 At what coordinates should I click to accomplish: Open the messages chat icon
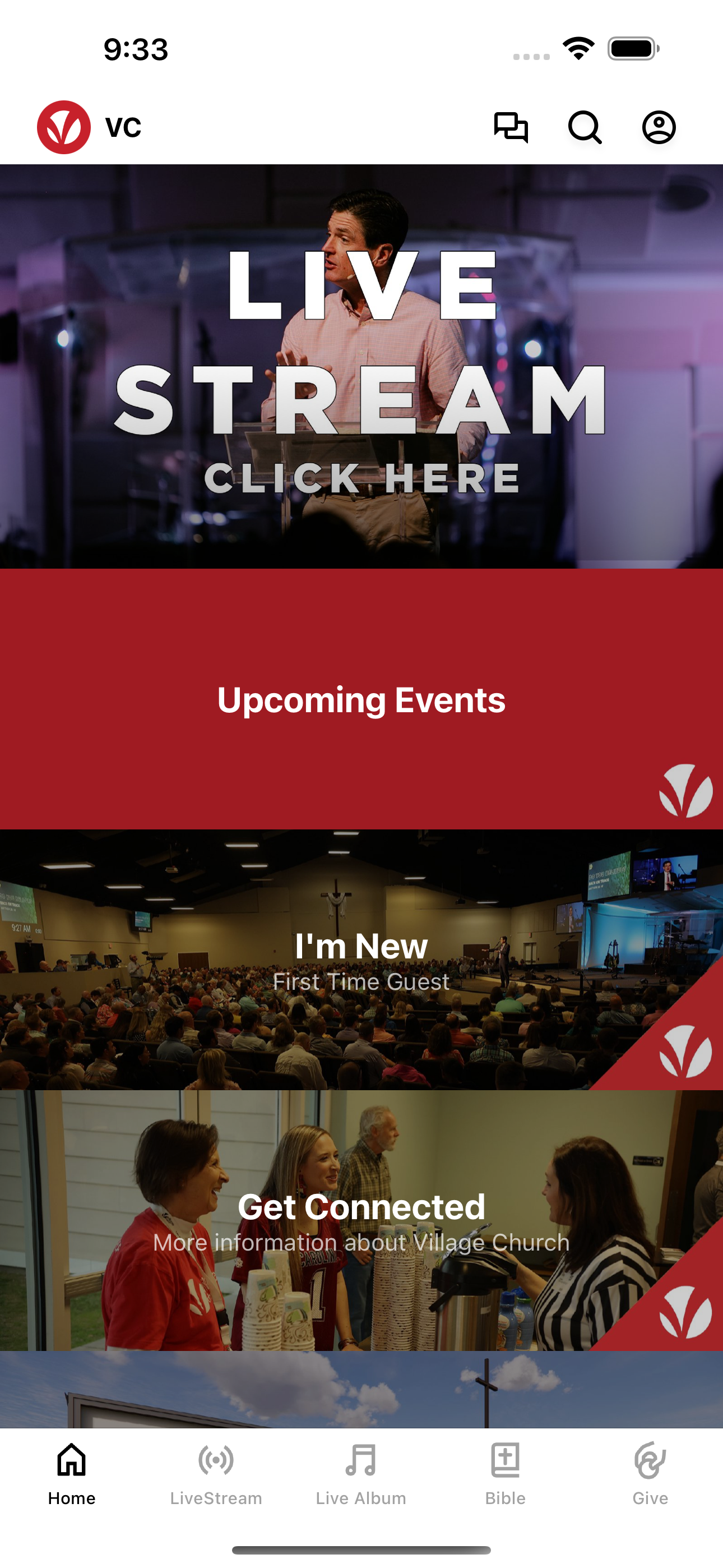point(511,127)
